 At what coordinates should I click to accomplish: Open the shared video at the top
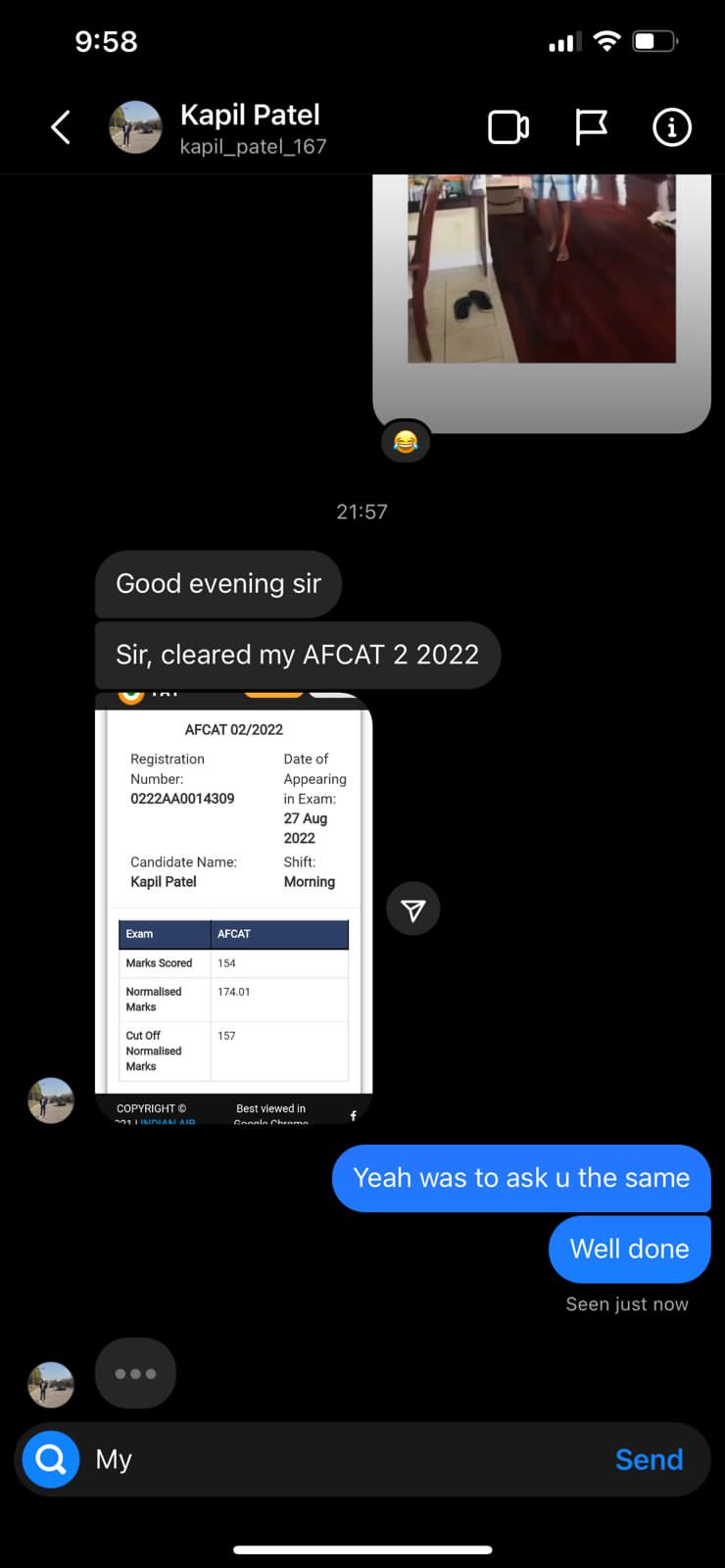coord(541,294)
